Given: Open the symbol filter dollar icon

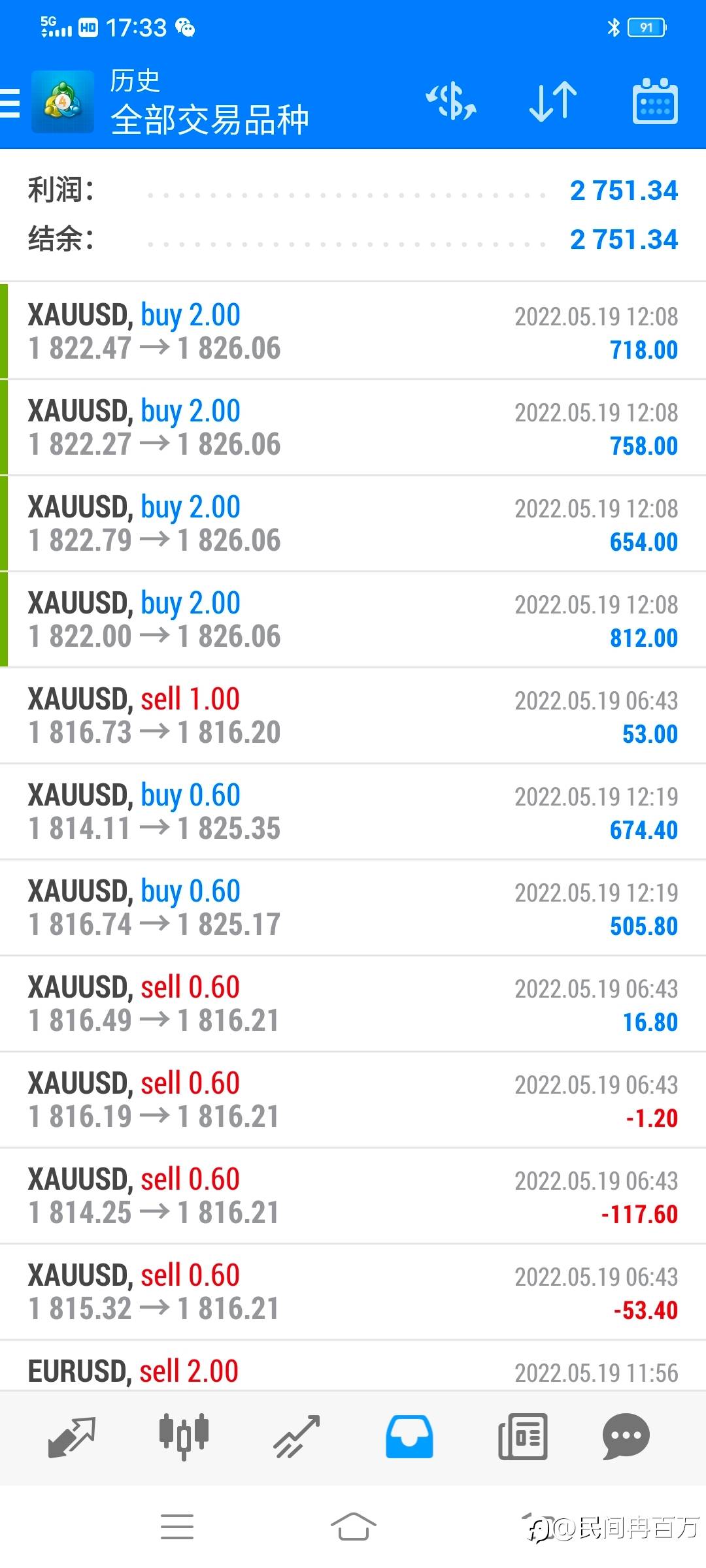Looking at the screenshot, I should coord(451,102).
